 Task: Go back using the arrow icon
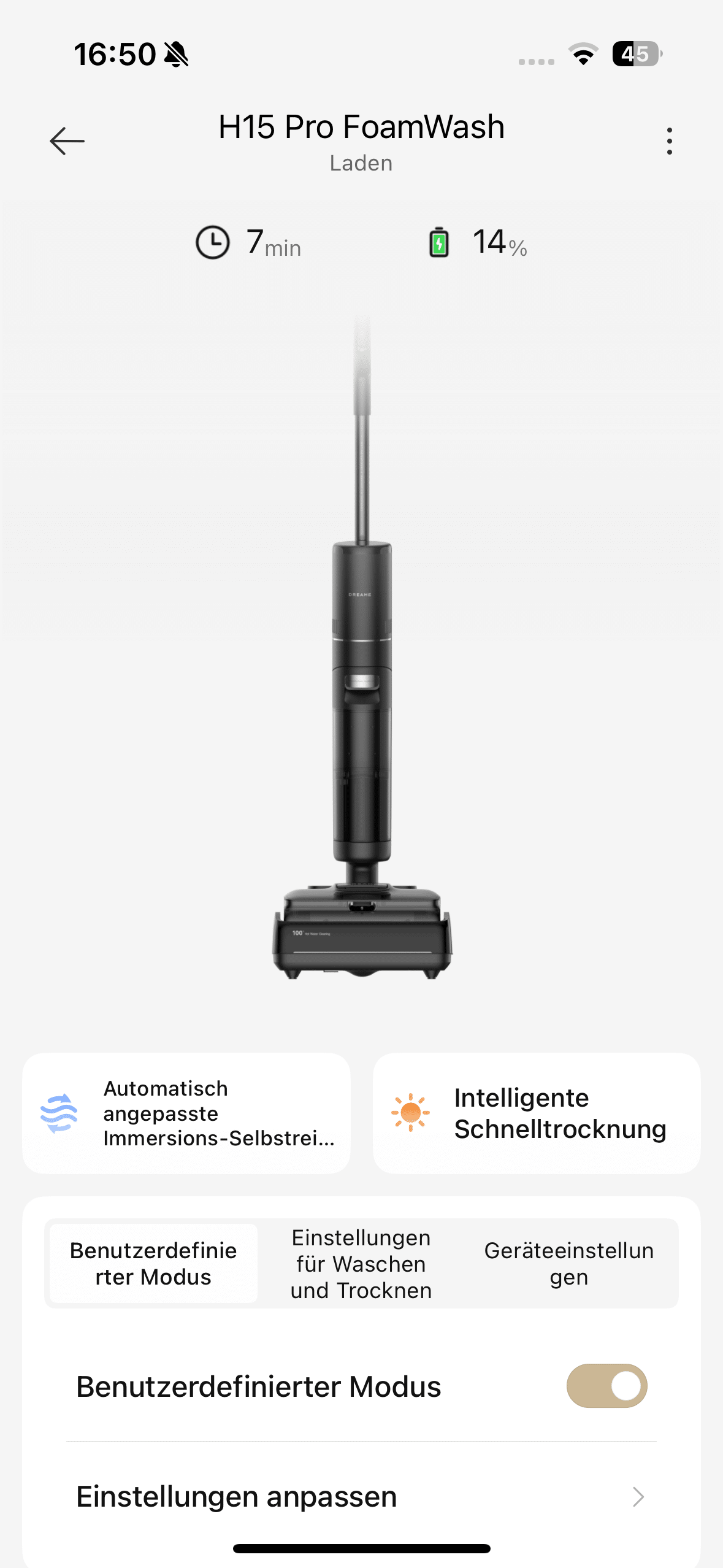click(67, 141)
